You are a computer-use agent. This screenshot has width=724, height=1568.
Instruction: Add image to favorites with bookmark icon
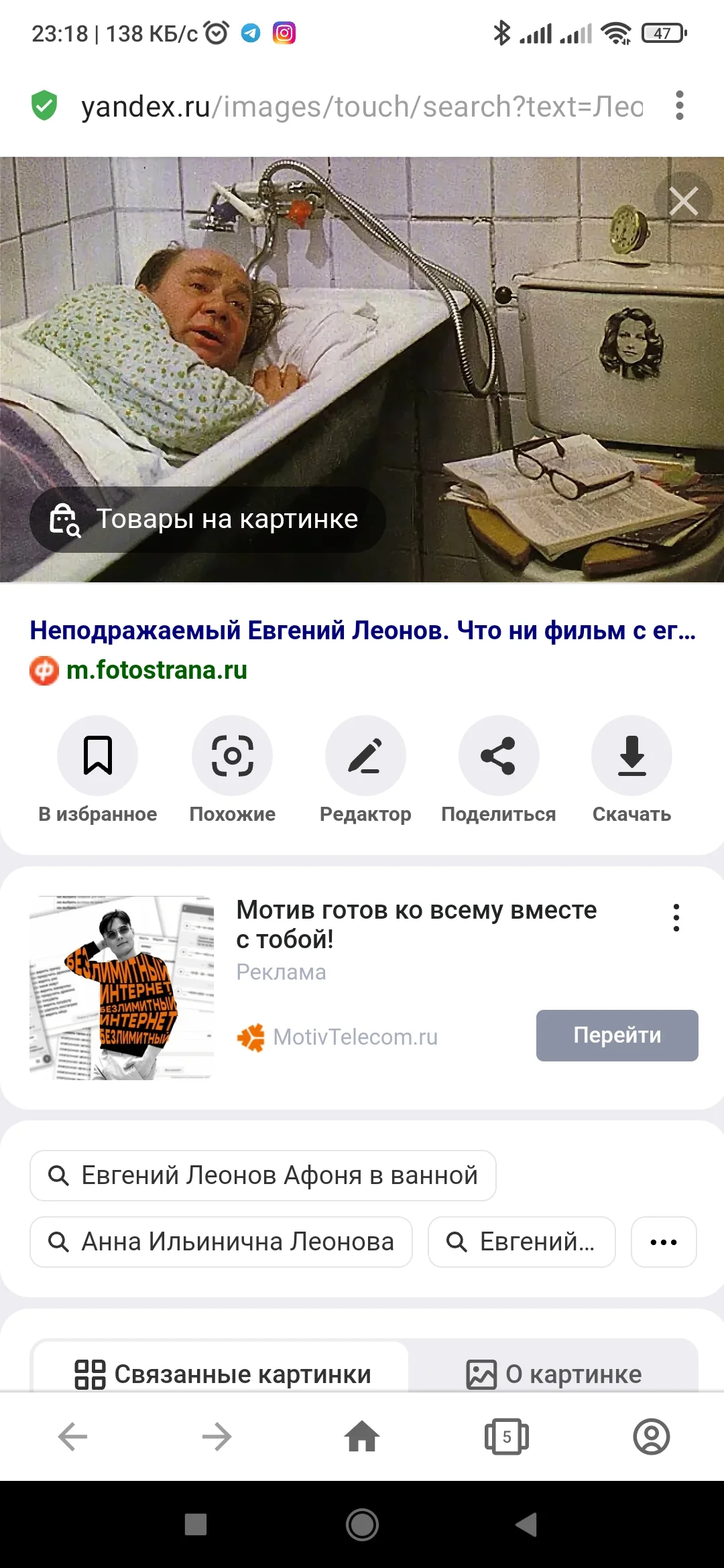99,755
